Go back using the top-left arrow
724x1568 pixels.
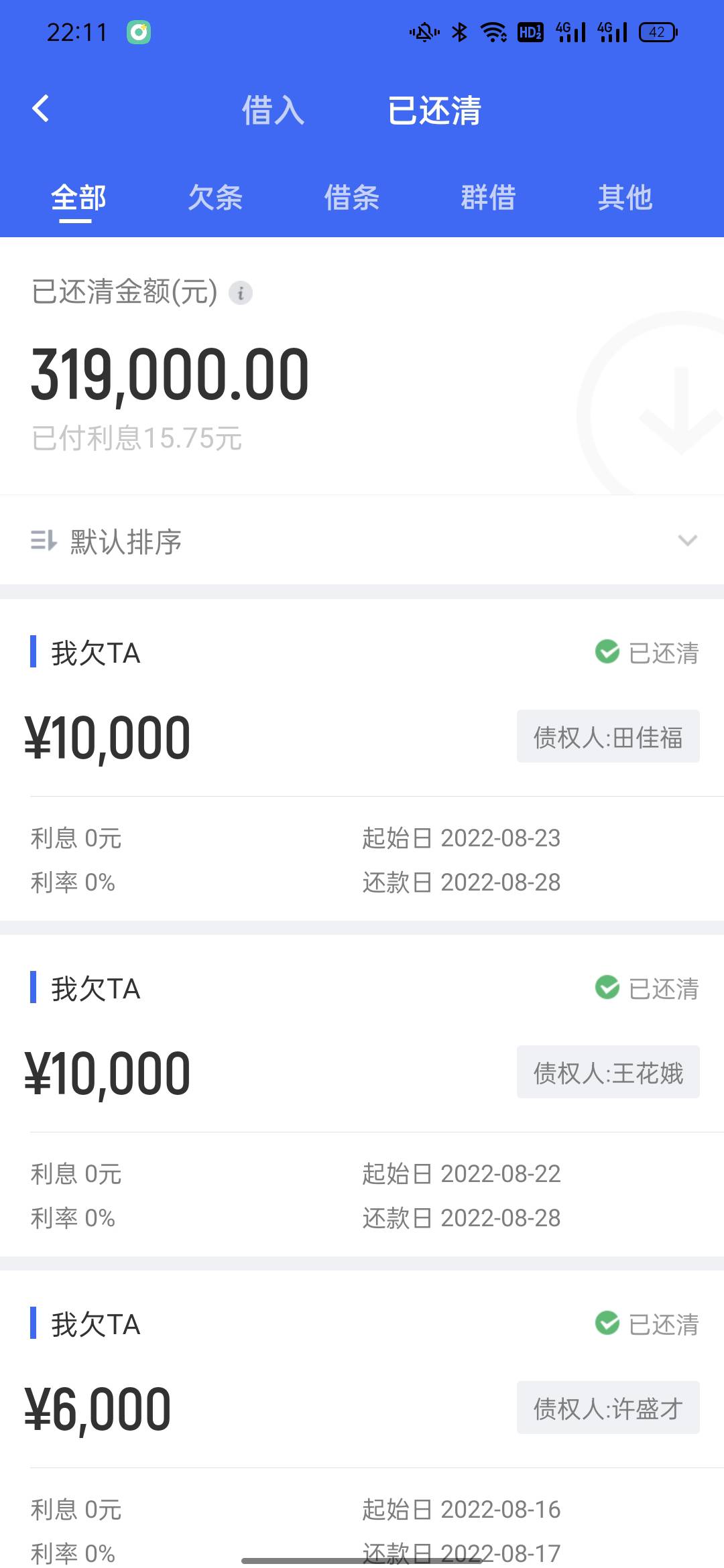[x=41, y=109]
